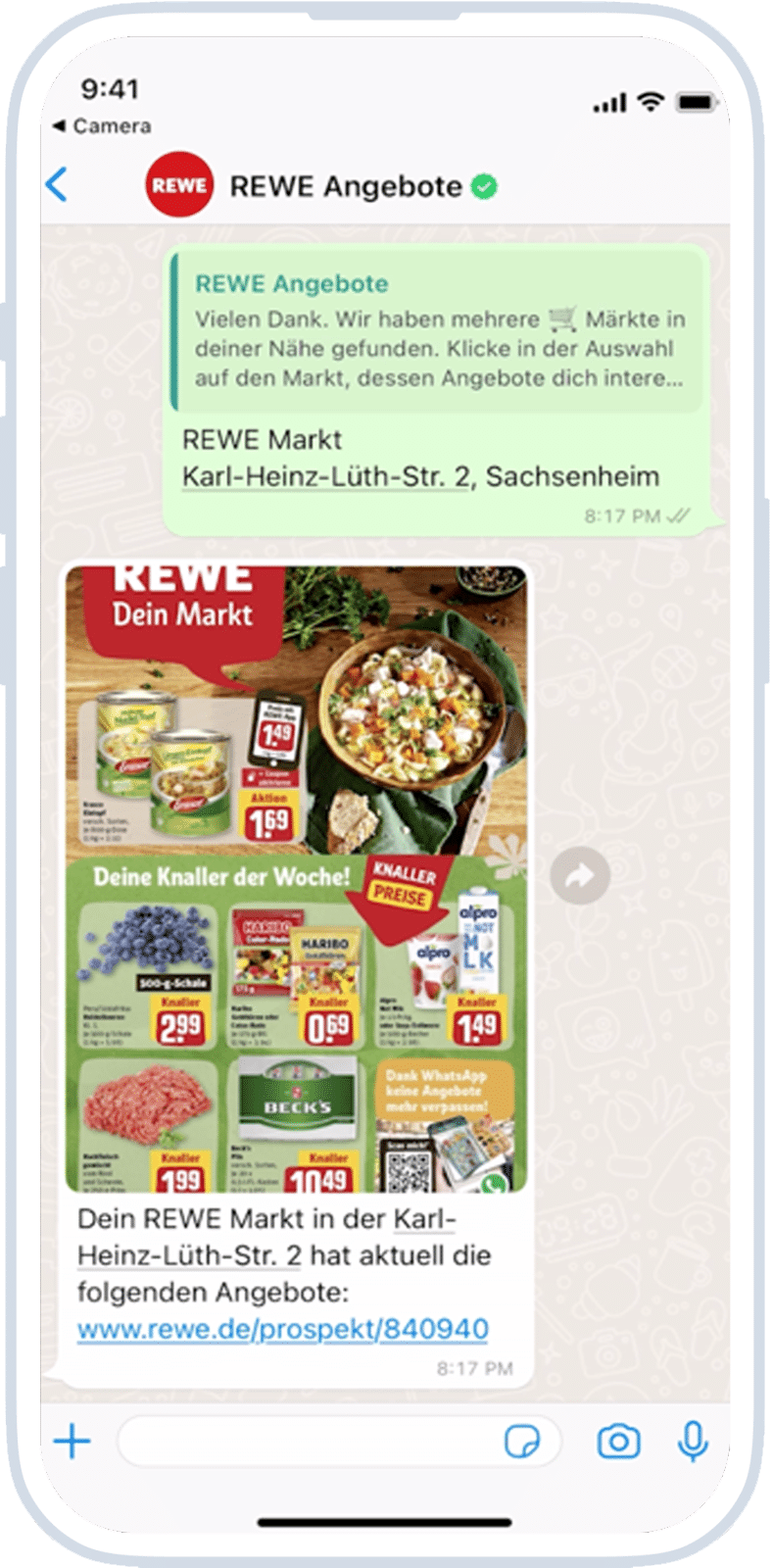The width and height of the screenshot is (772, 1568).
Task: Open the REWE flyer image
Action: pos(296,878)
